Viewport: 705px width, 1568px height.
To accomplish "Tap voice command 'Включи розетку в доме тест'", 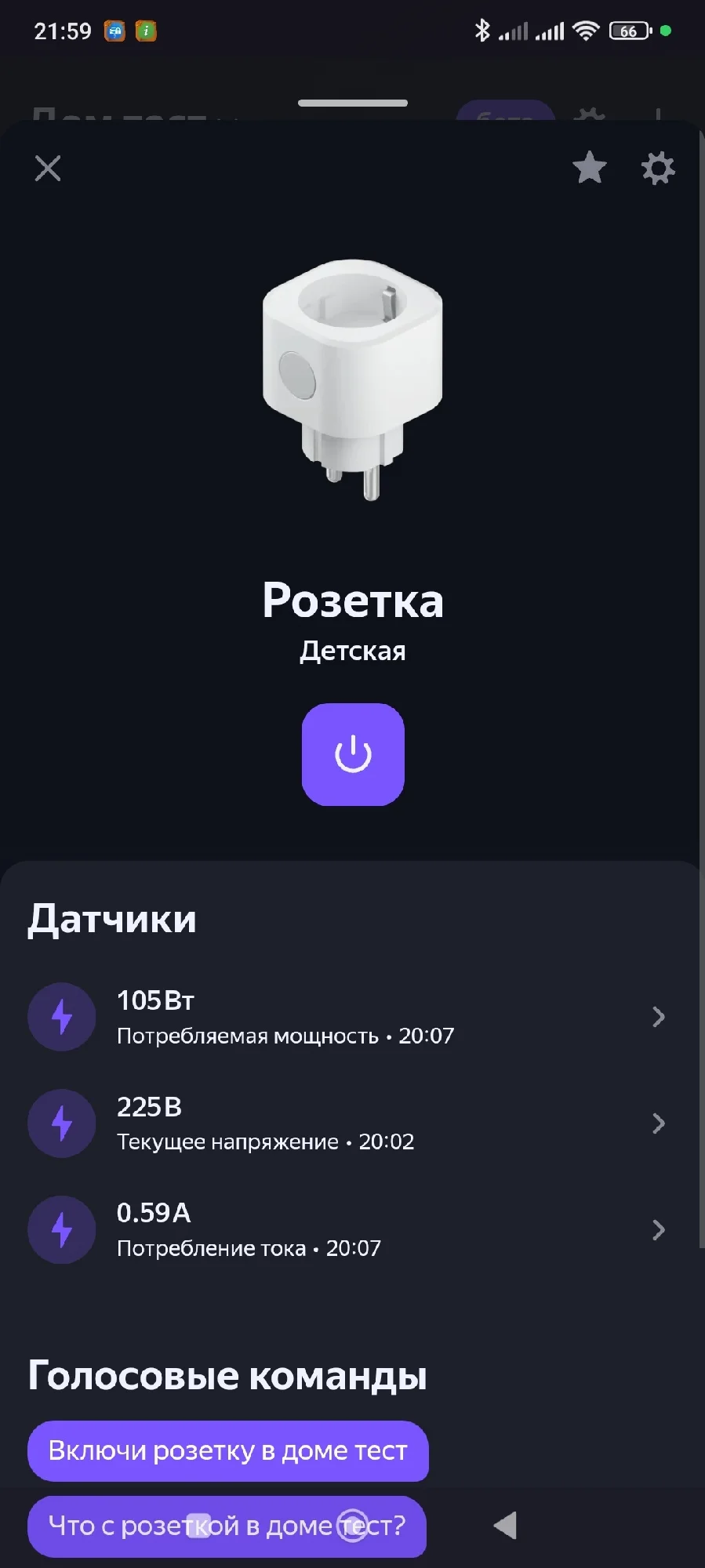I will click(227, 1450).
